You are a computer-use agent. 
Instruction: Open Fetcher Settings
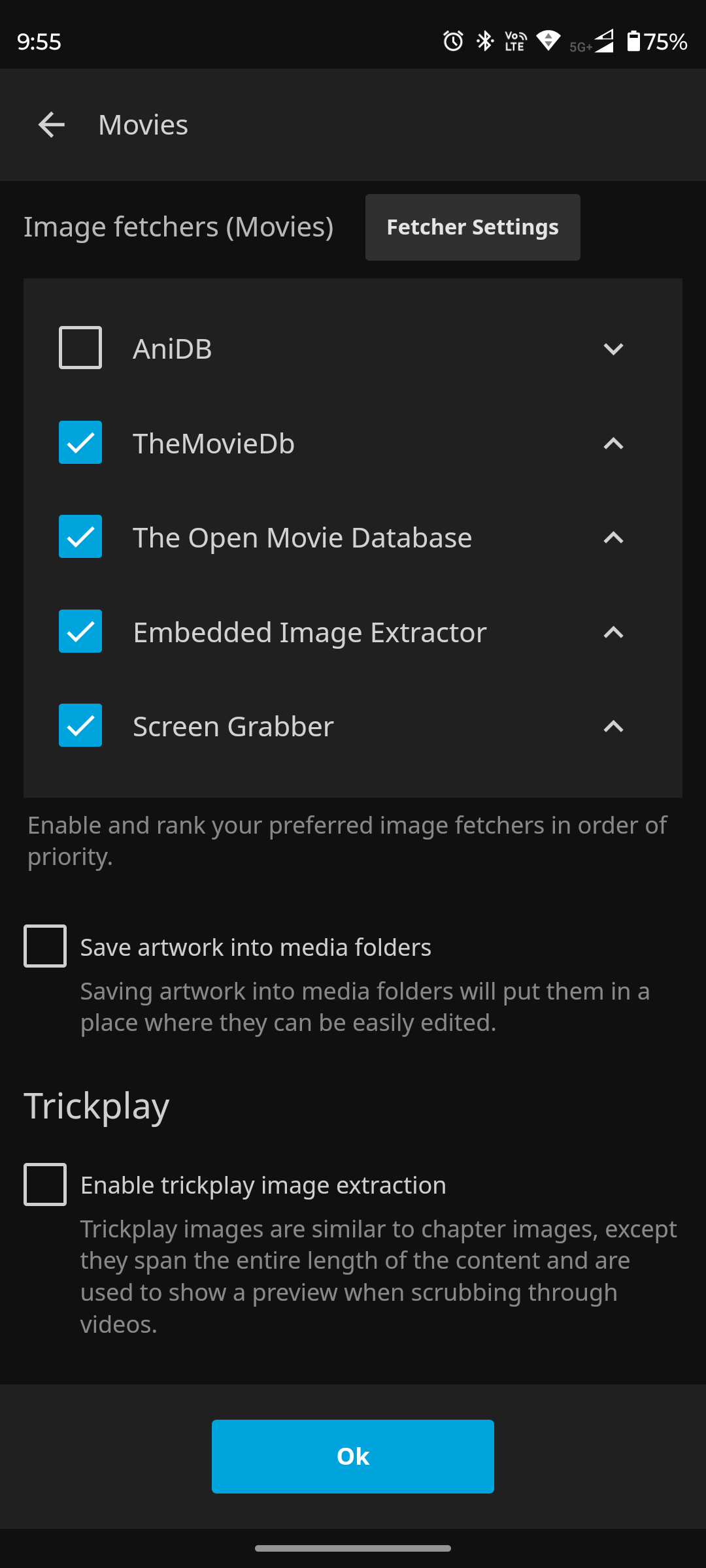[472, 227]
